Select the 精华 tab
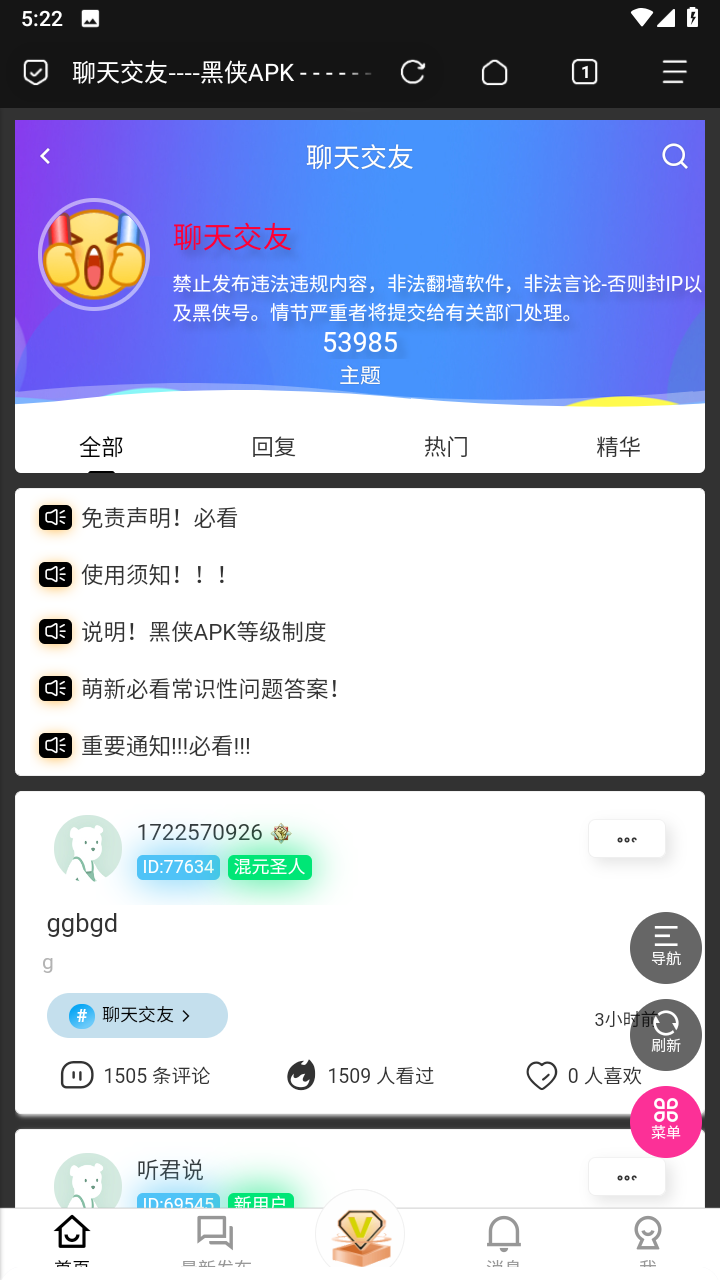This screenshot has width=720, height=1280. pyautogui.click(x=618, y=447)
